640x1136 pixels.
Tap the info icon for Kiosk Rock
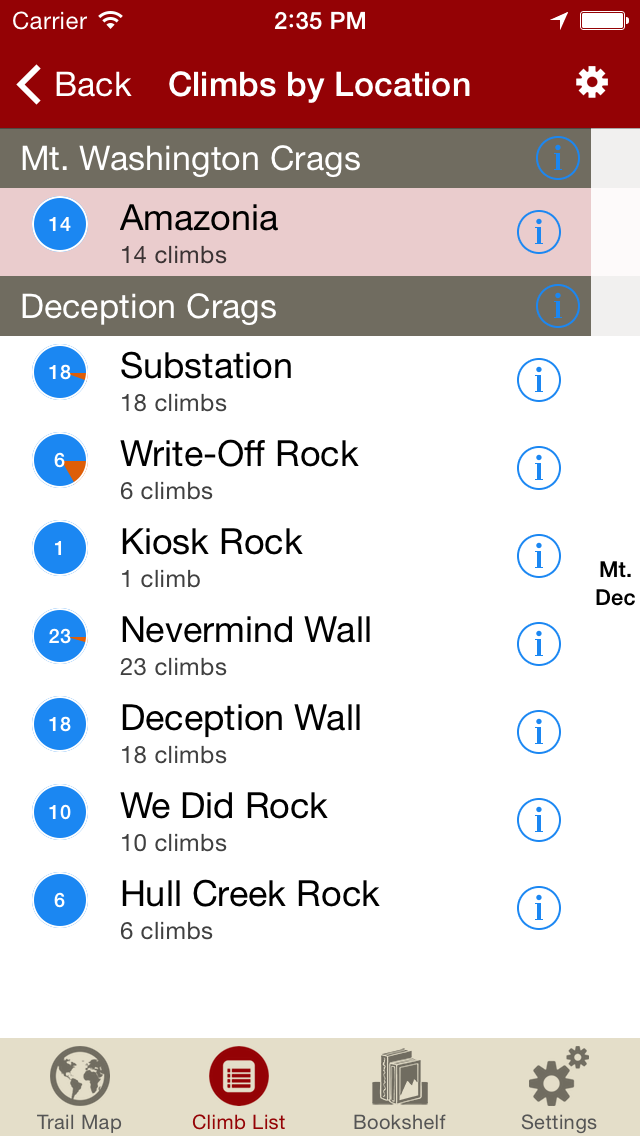(x=539, y=556)
